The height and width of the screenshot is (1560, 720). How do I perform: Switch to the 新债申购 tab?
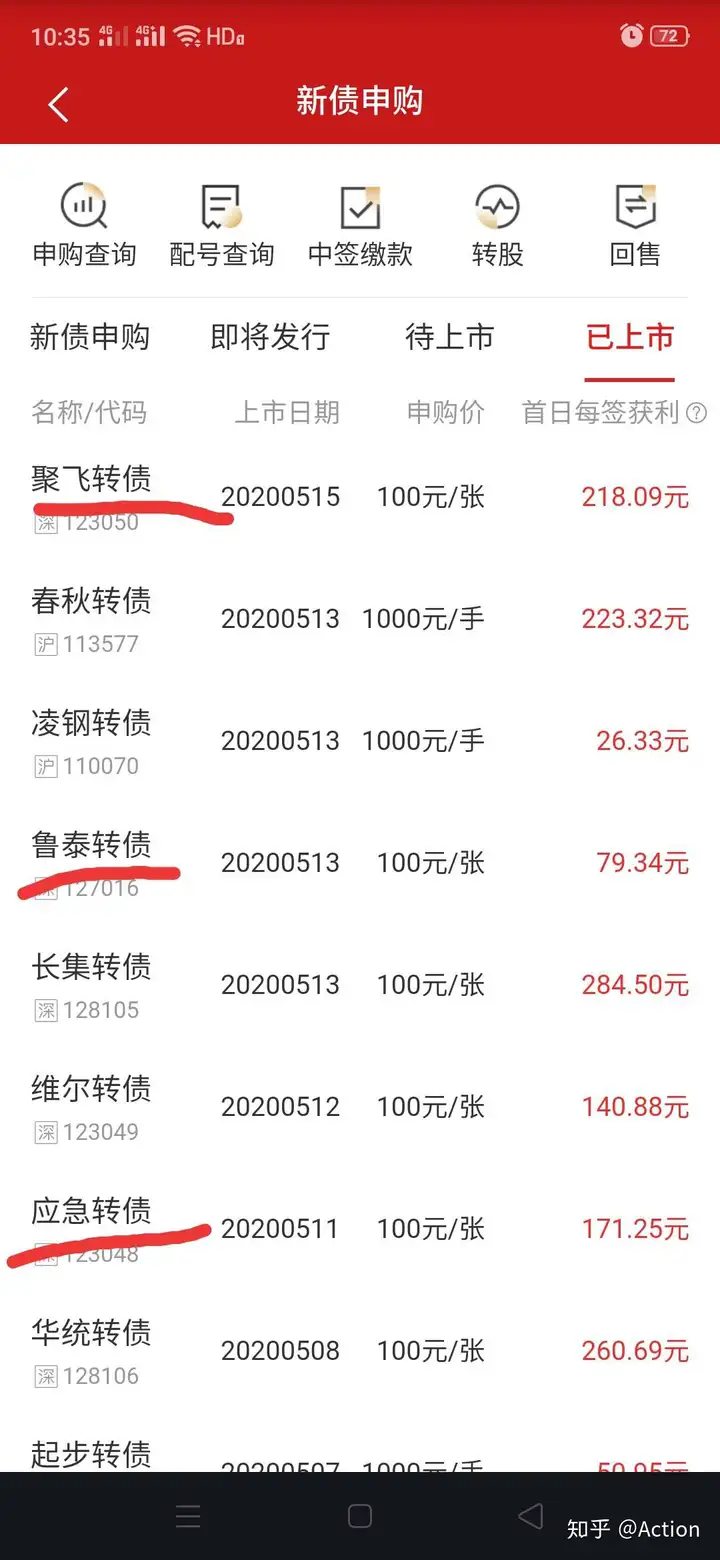[x=90, y=337]
